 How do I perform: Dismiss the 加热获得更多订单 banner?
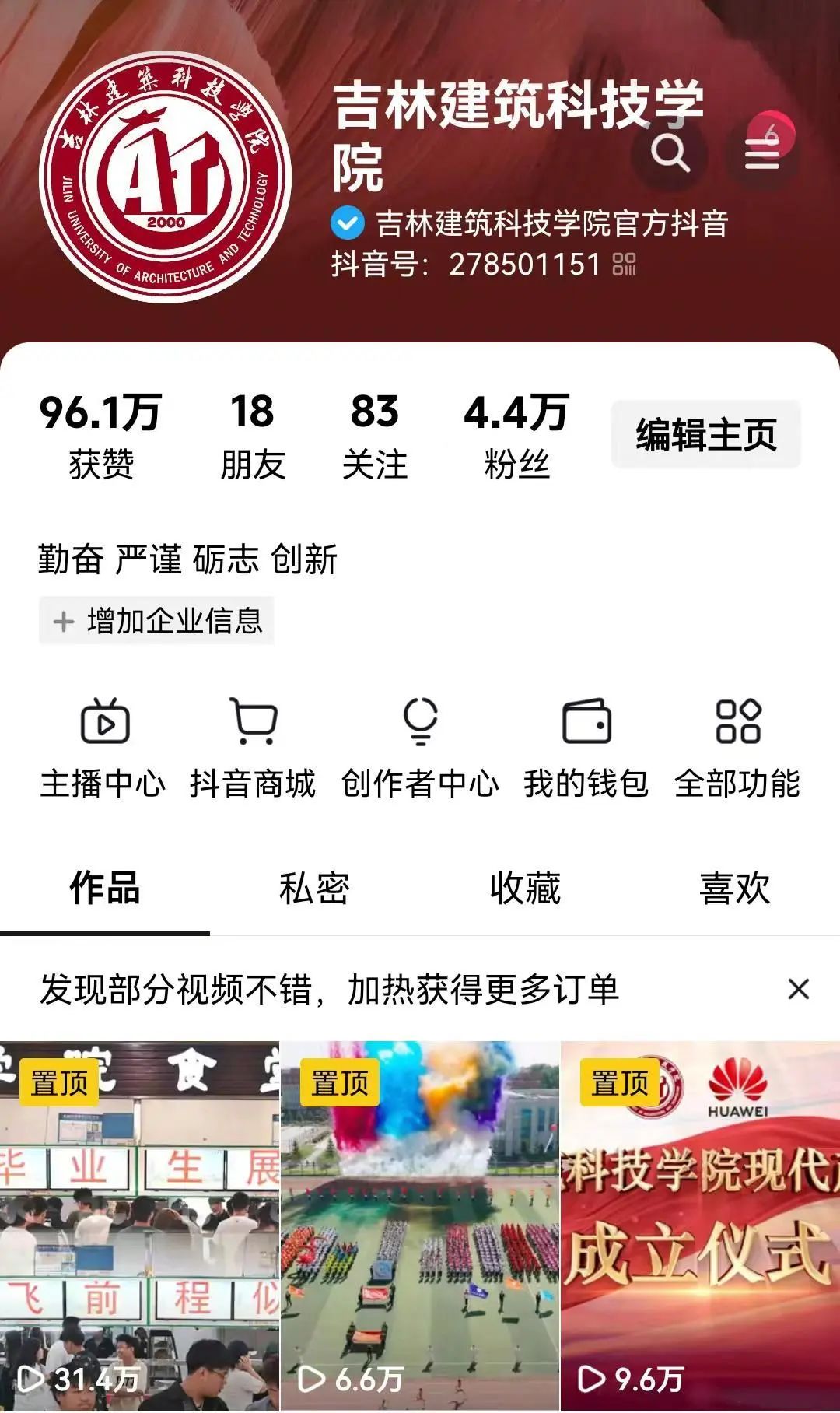[x=798, y=989]
